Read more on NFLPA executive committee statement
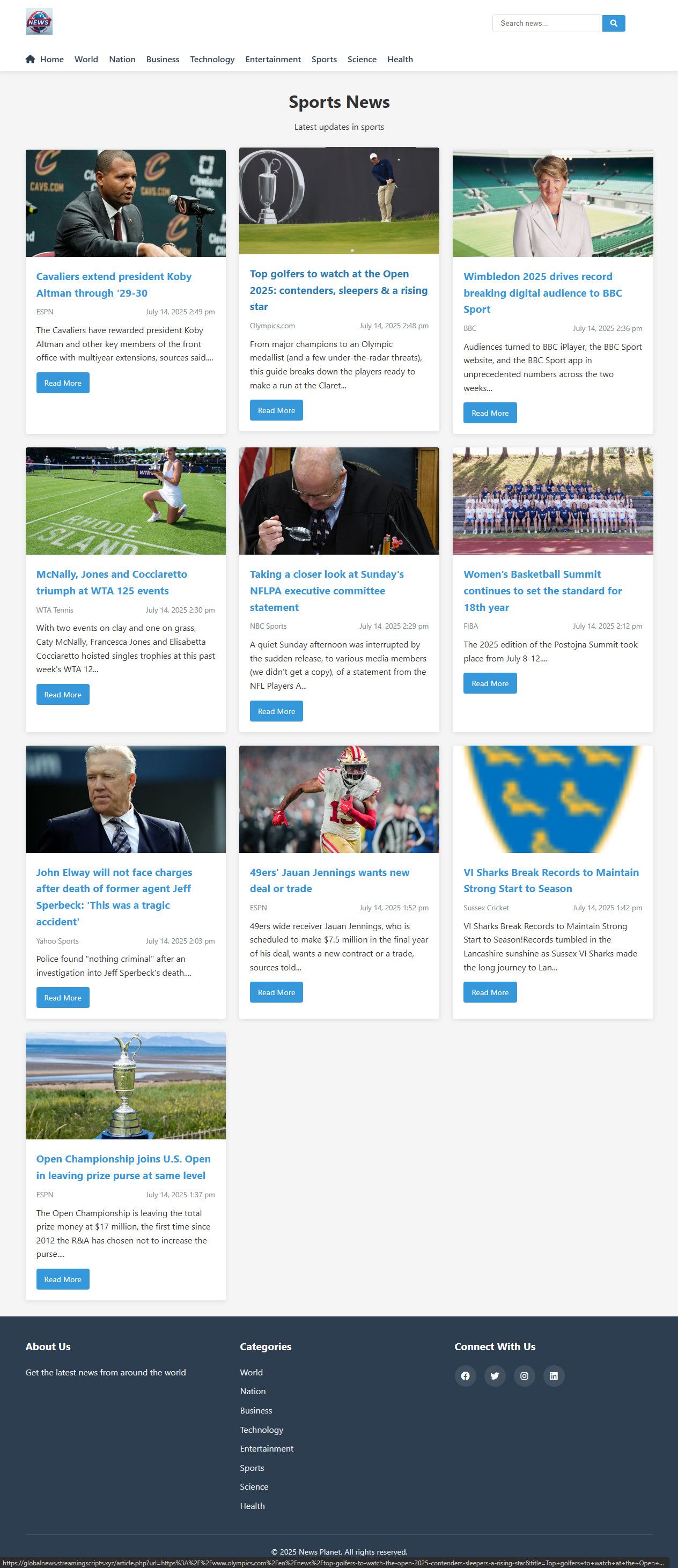This screenshot has width=678, height=1568. pyautogui.click(x=276, y=711)
